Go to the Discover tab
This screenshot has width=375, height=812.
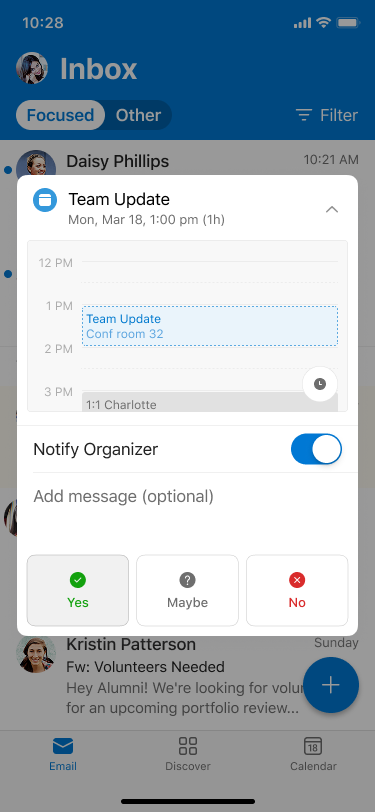(188, 754)
